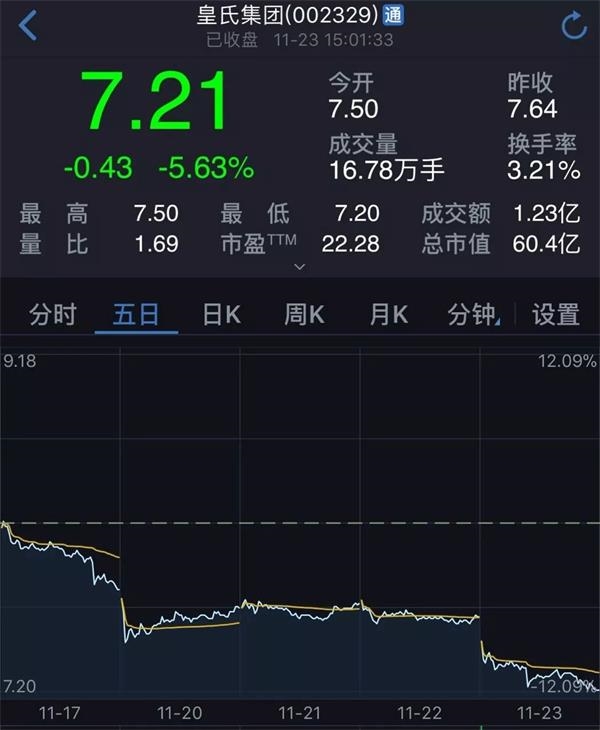The image size is (600, 730).
Task: Refresh the stock quote
Action: point(574,26)
